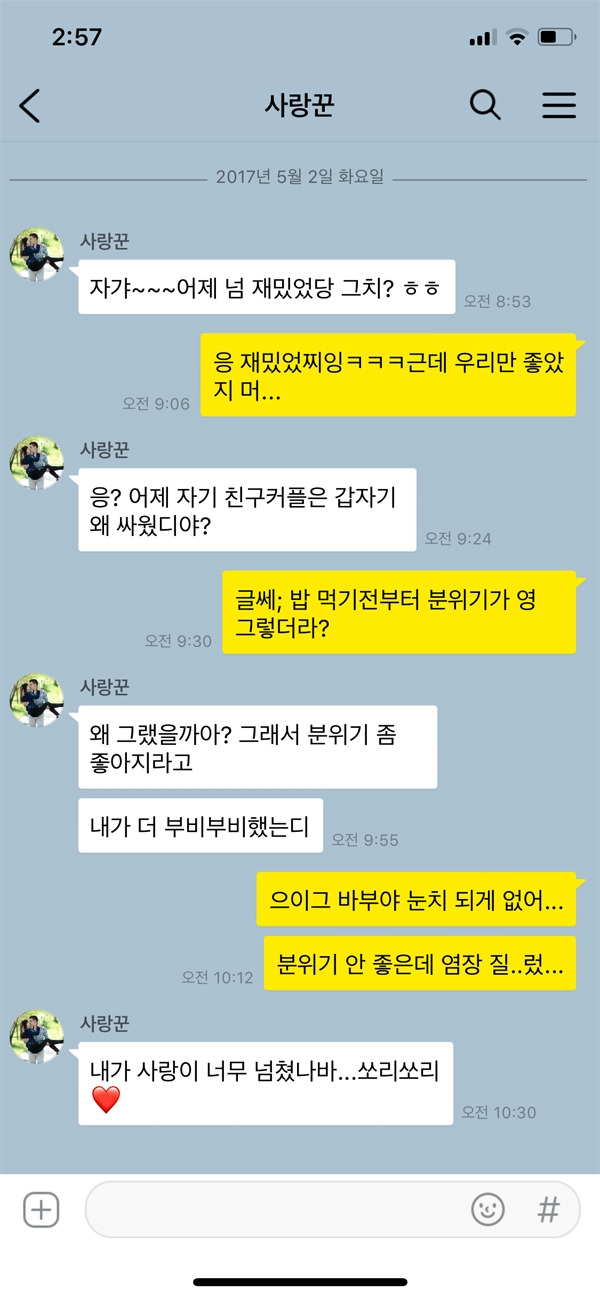
Task: Tap the hashtag search icon
Action: pos(548,1210)
